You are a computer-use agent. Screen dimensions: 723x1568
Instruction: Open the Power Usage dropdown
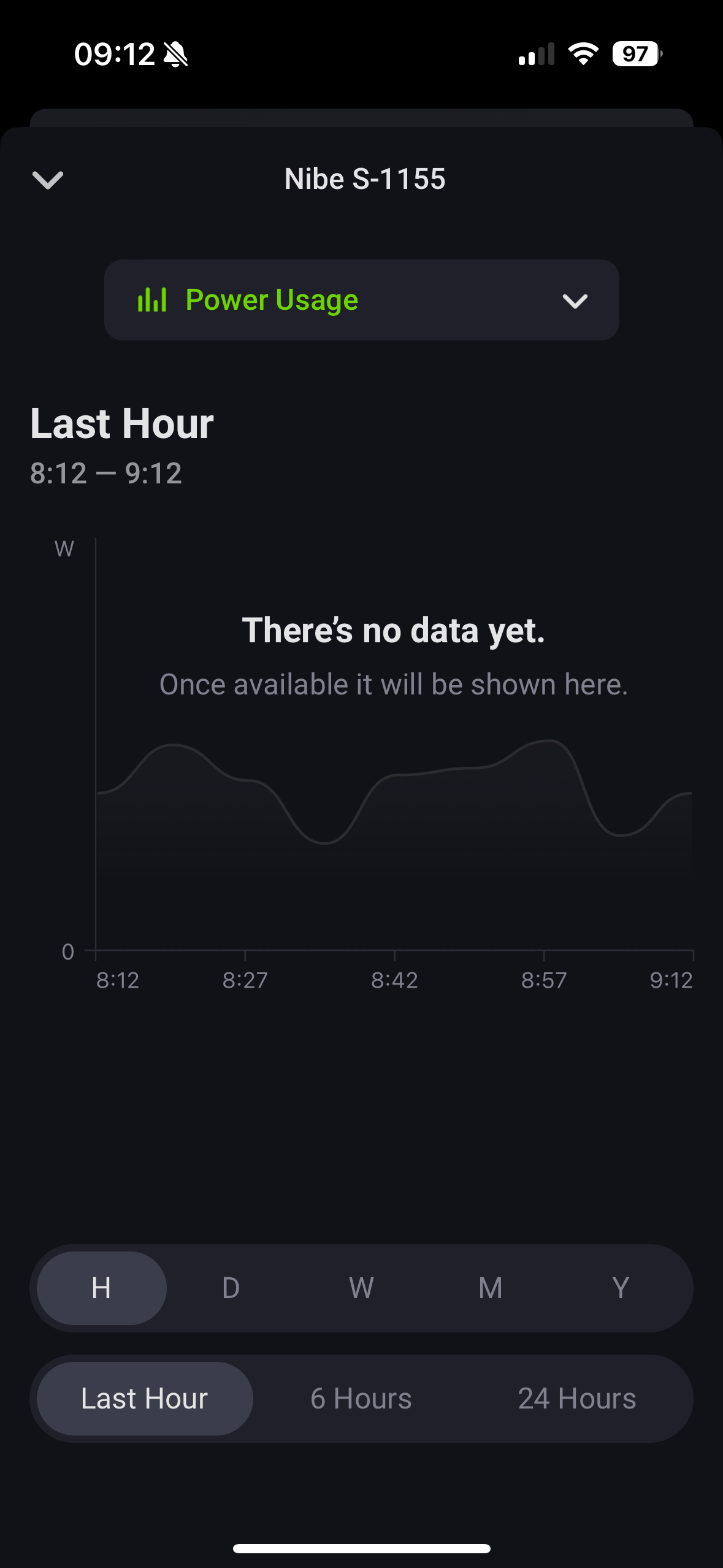pyautogui.click(x=361, y=300)
